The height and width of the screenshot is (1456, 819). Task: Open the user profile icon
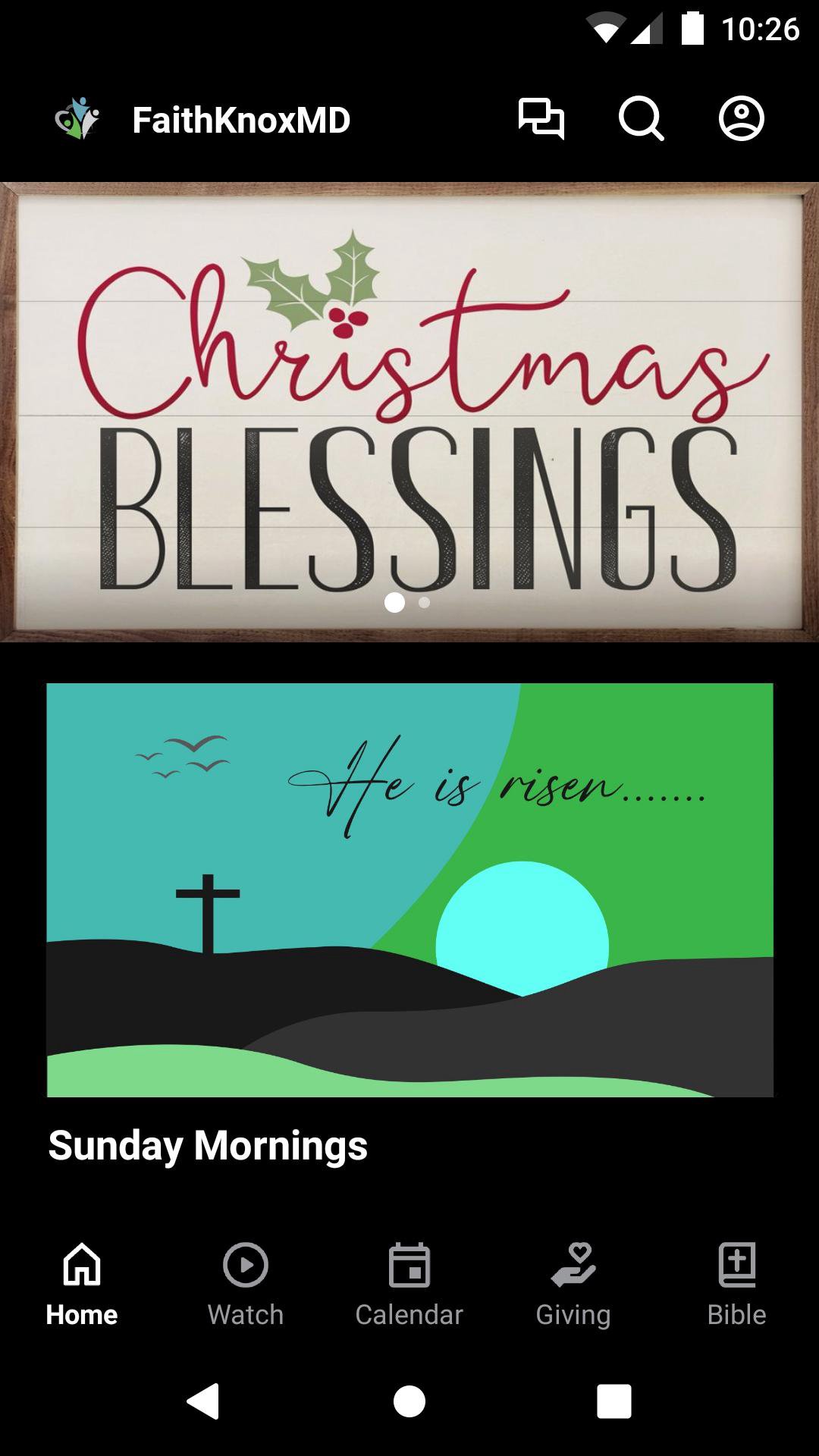click(x=741, y=119)
